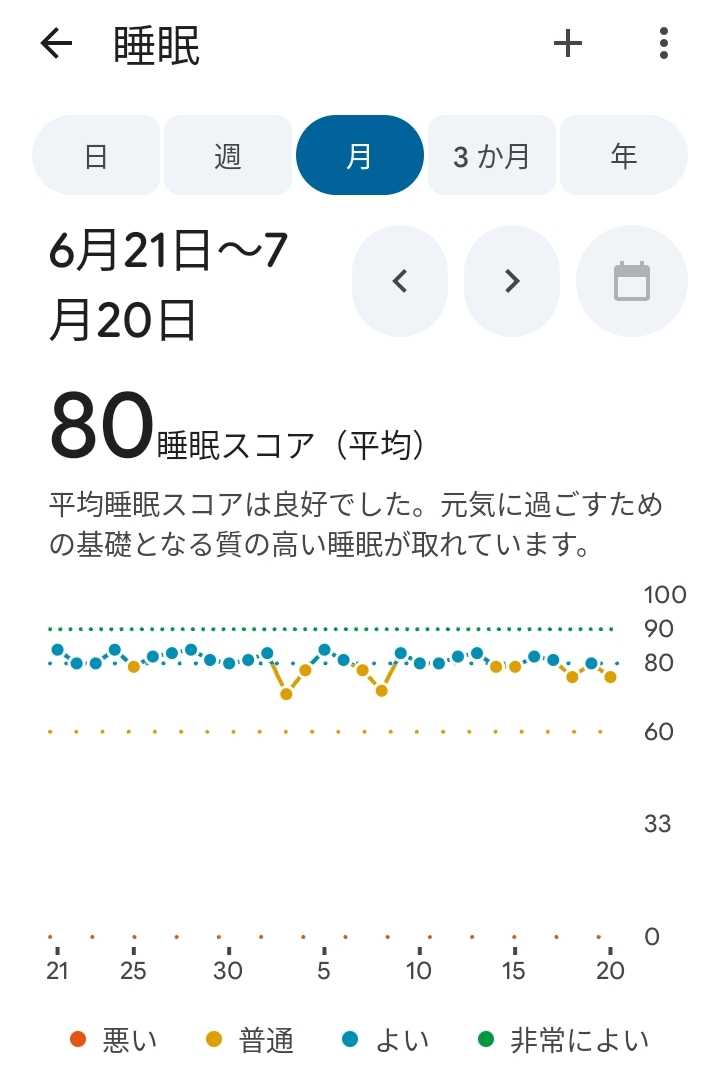
Task: Go back from the 睡眠 screen
Action: coord(56,44)
